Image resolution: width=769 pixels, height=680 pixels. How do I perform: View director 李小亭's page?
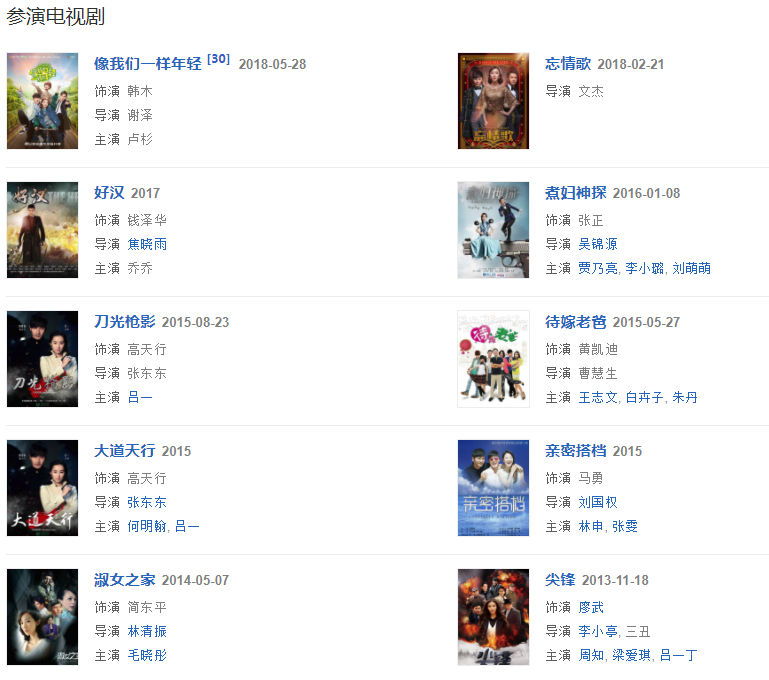(598, 631)
